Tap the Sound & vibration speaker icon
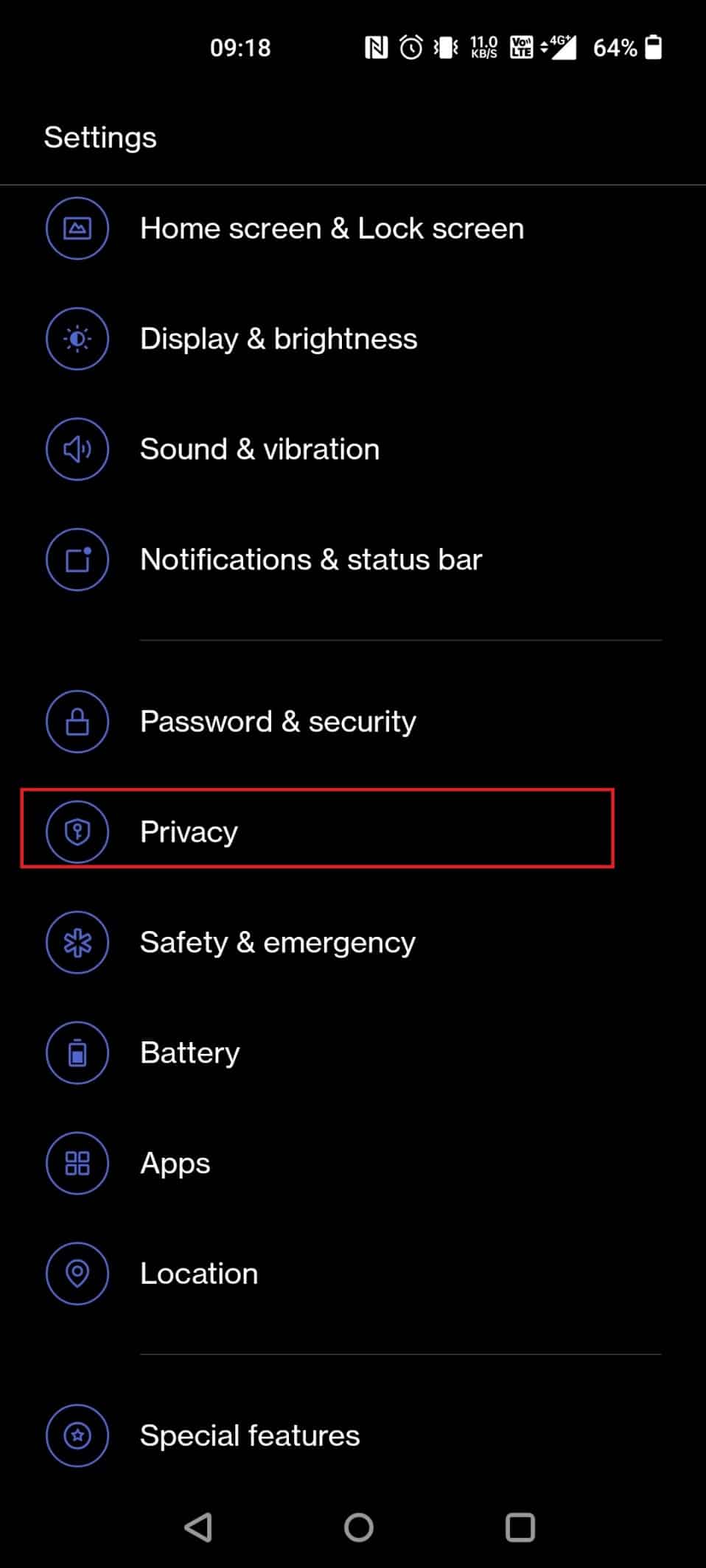This screenshot has height=1568, width=706. [x=77, y=449]
